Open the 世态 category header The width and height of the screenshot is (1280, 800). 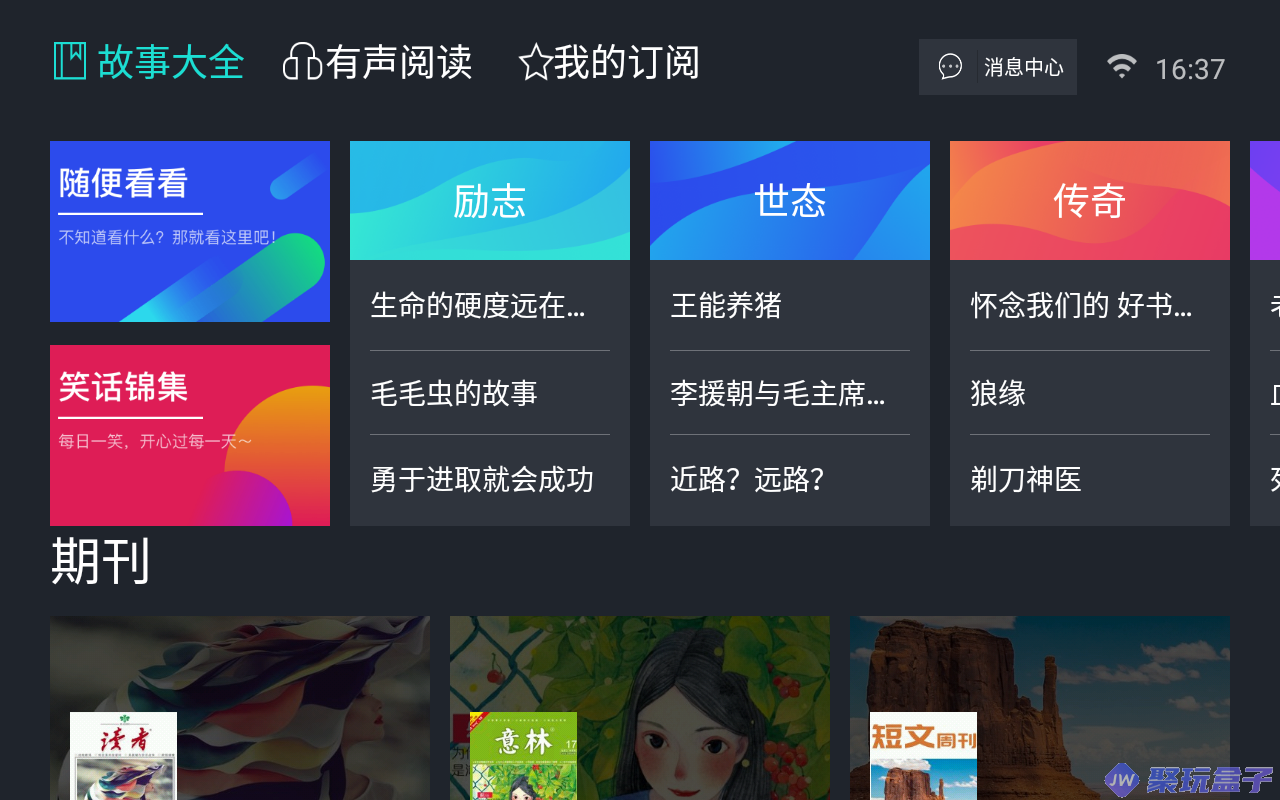790,200
